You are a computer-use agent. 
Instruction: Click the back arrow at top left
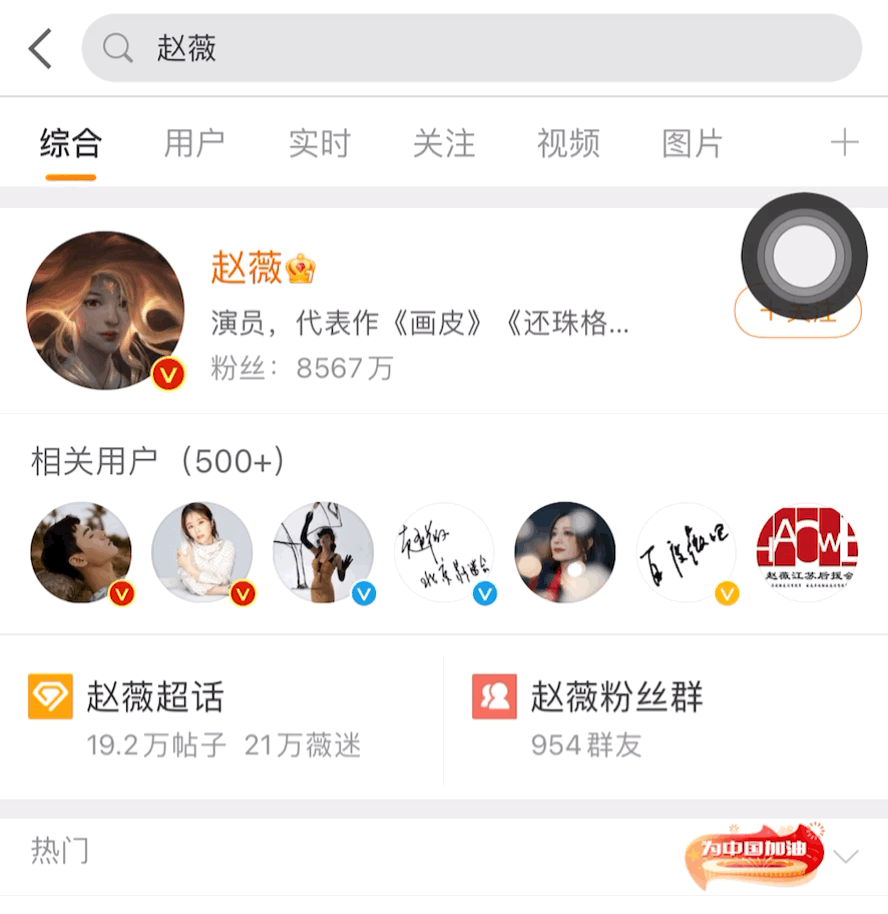[x=37, y=46]
